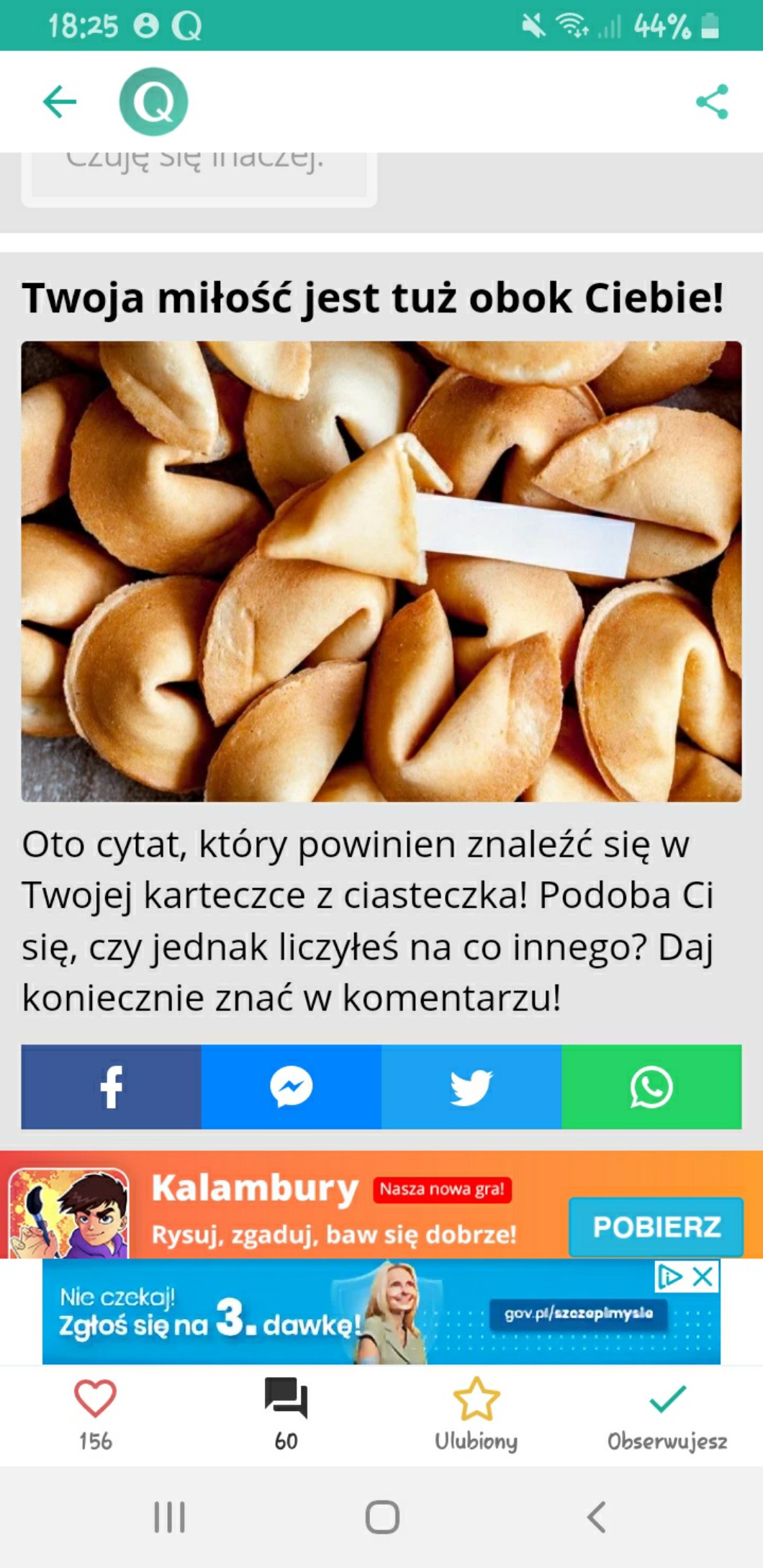Share result on Facebook

[111, 1086]
